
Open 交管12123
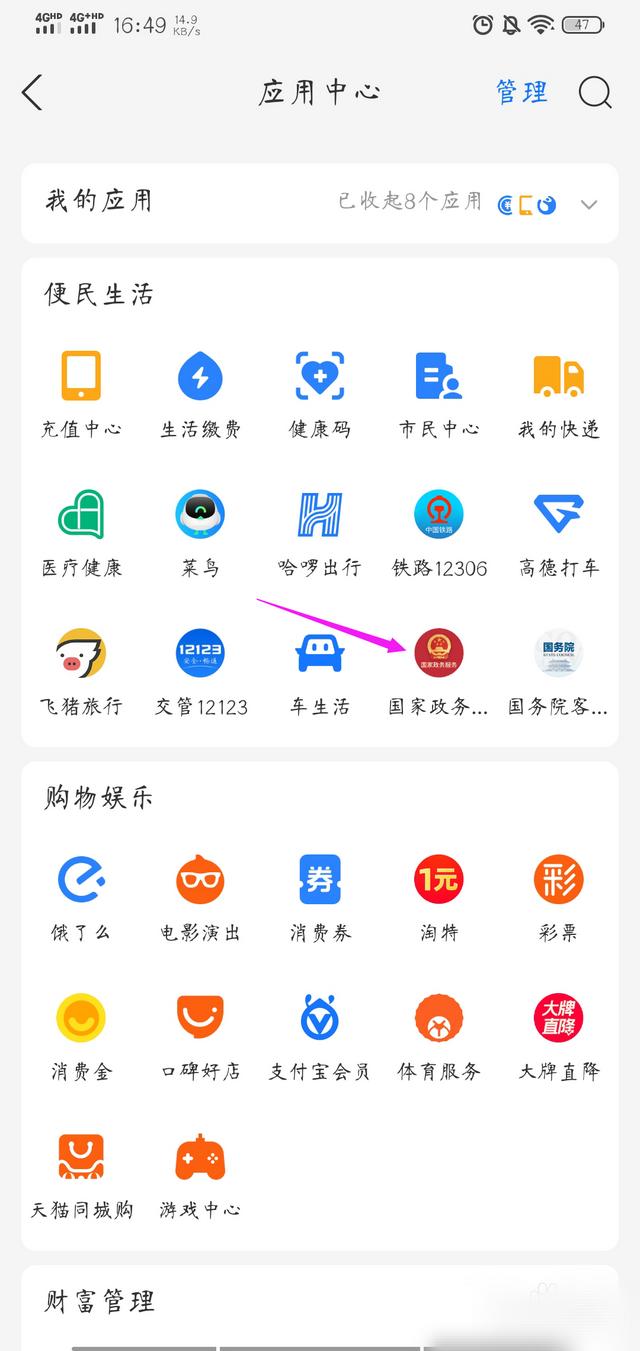coord(200,673)
